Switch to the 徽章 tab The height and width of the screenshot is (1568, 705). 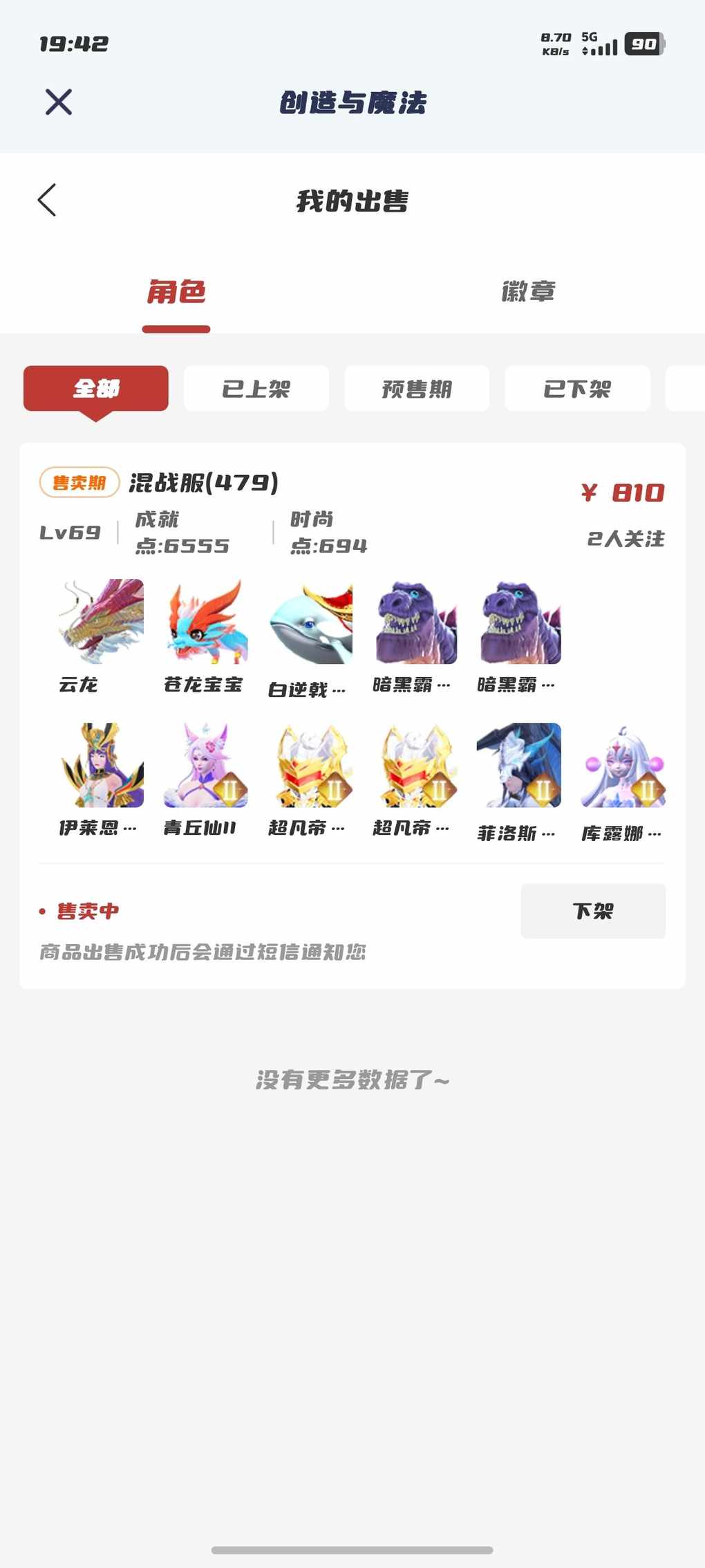click(x=528, y=291)
